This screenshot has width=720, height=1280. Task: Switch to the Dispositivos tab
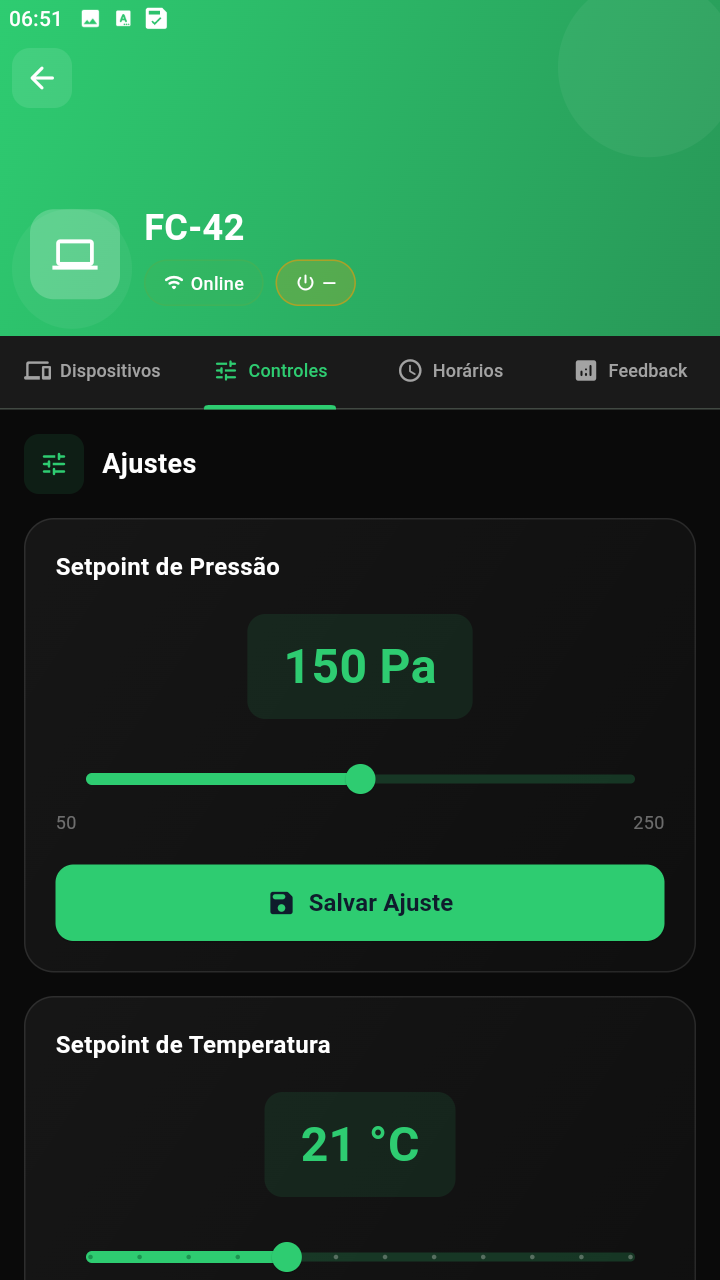tap(92, 370)
